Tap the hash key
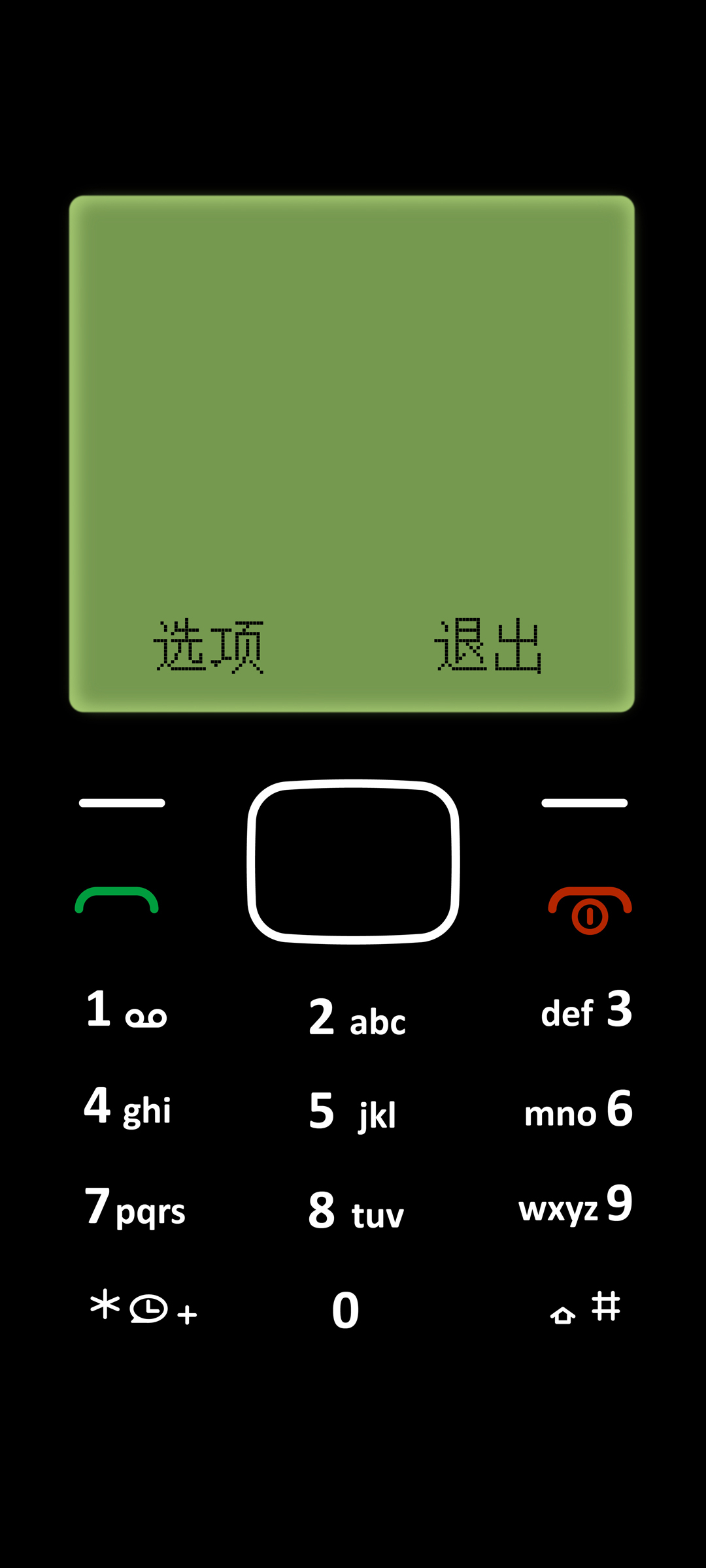 click(x=586, y=1308)
